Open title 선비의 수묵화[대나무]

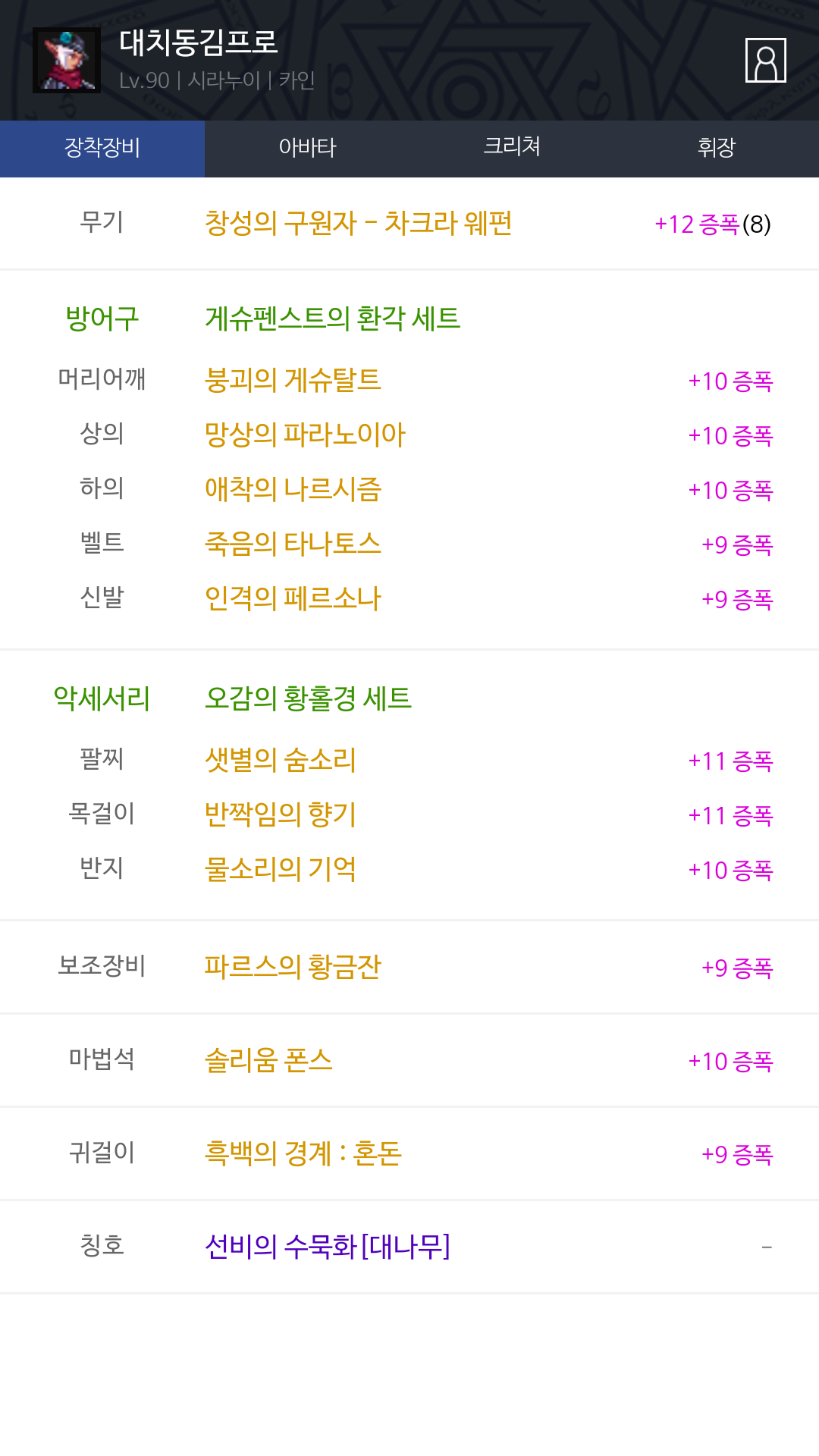(328, 1247)
